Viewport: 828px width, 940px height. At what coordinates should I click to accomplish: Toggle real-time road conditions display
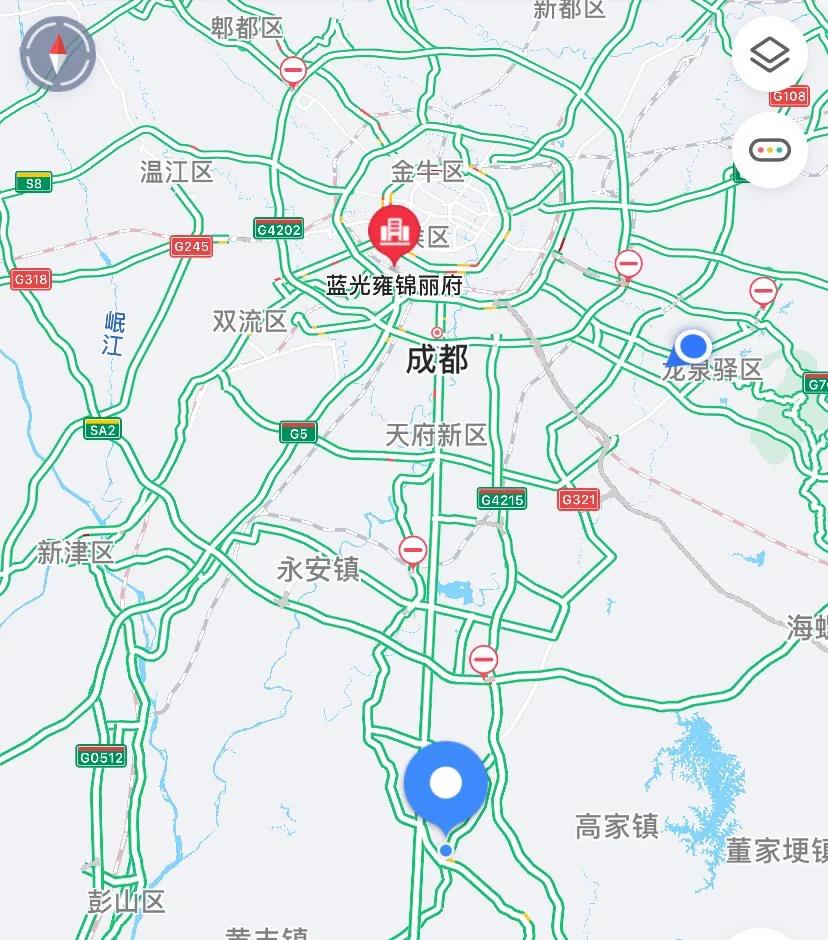pos(769,148)
